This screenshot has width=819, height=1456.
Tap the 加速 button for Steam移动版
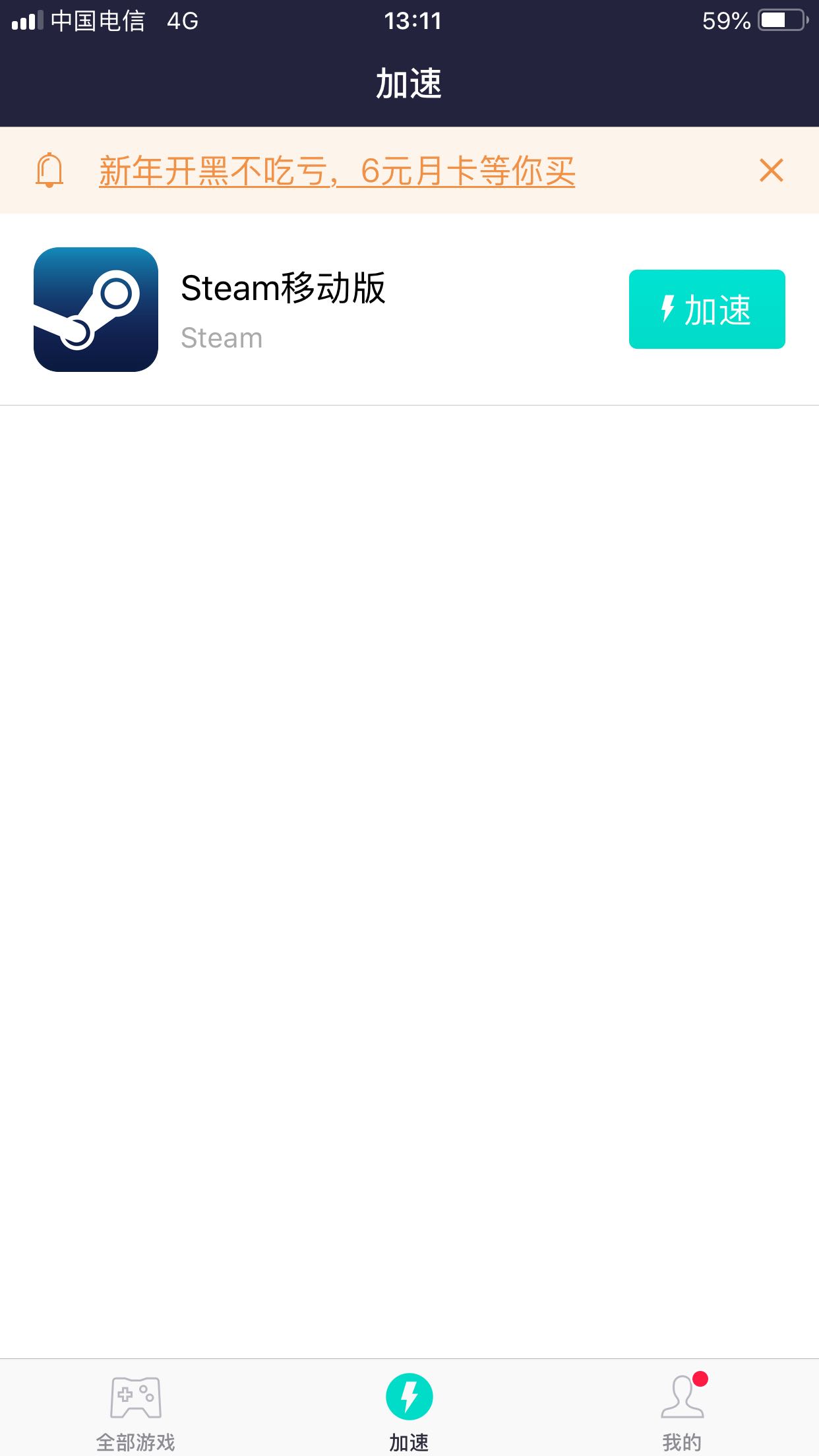tap(707, 309)
